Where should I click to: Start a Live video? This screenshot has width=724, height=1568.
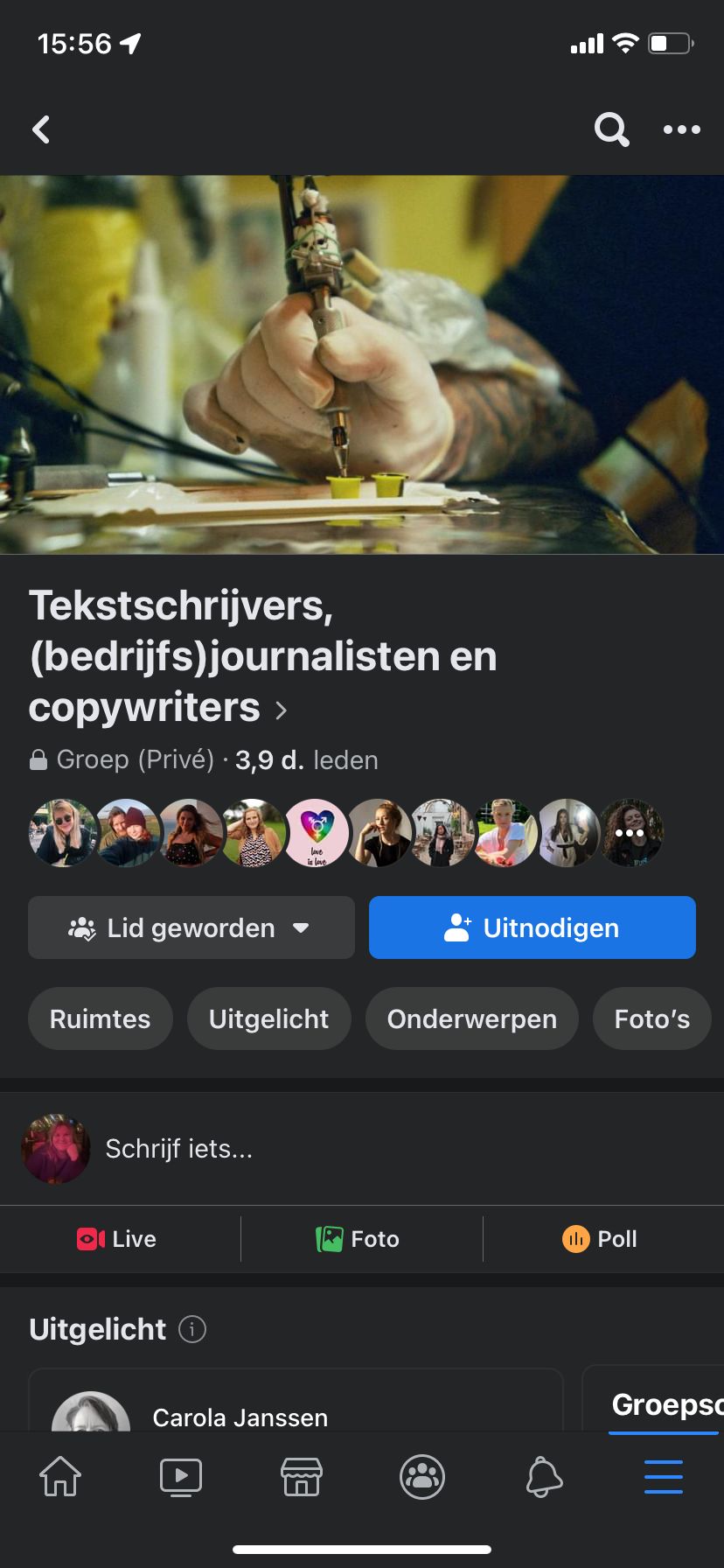tap(116, 1239)
